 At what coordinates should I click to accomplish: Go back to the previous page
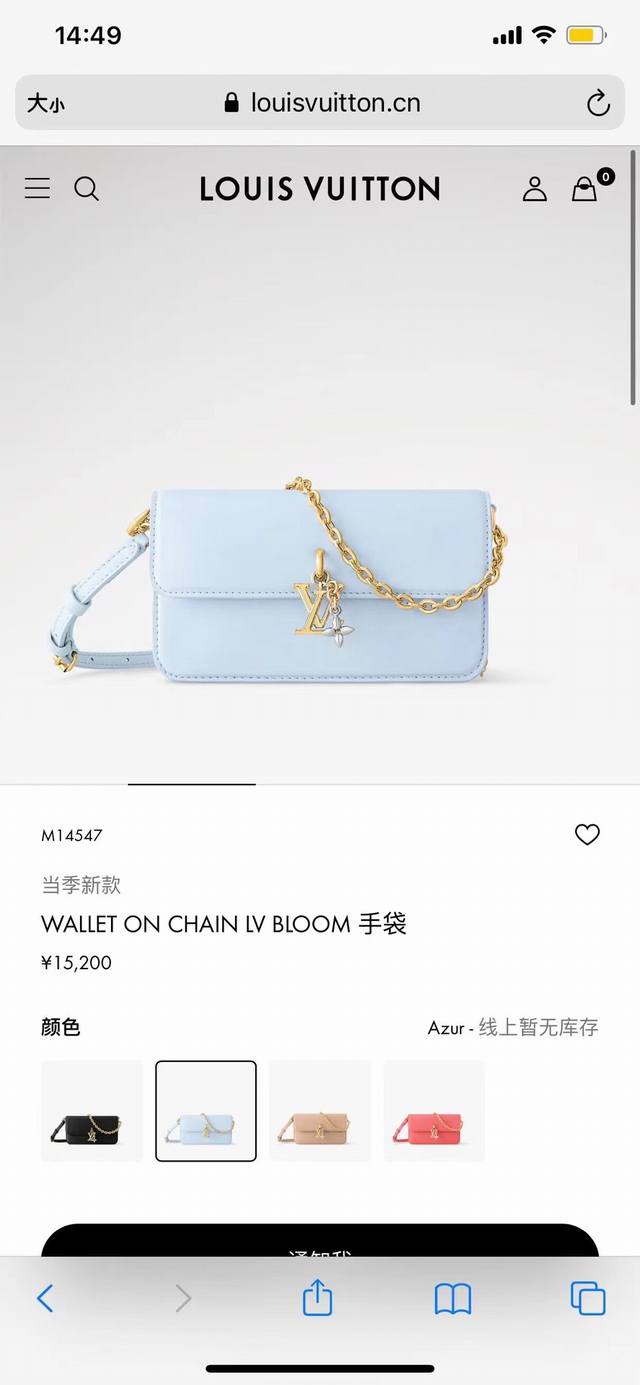45,1298
